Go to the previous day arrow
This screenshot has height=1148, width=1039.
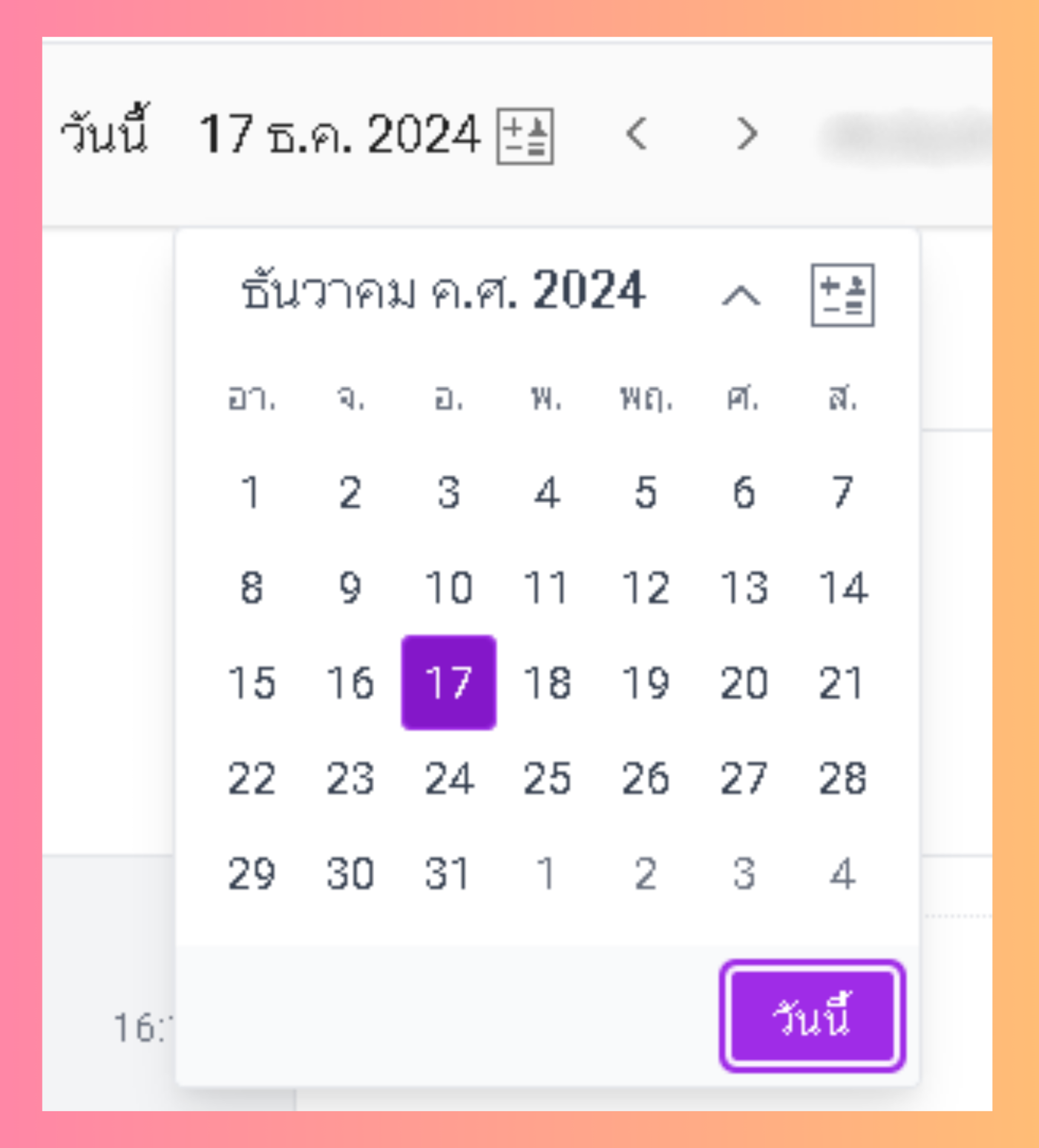point(637,134)
